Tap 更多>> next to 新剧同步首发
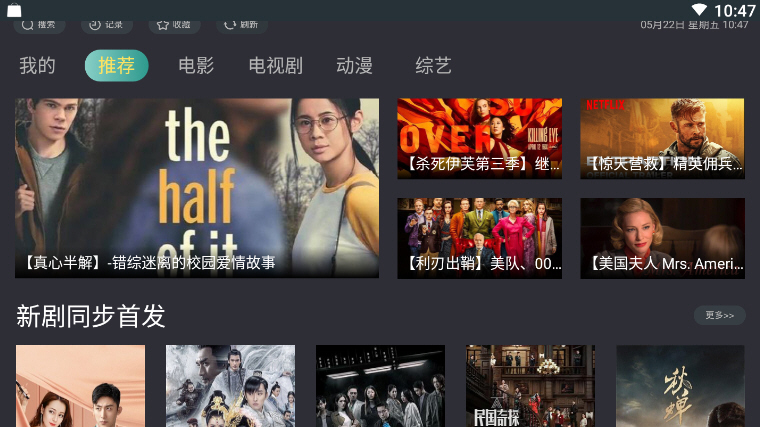This screenshot has width=760, height=427. 719,315
